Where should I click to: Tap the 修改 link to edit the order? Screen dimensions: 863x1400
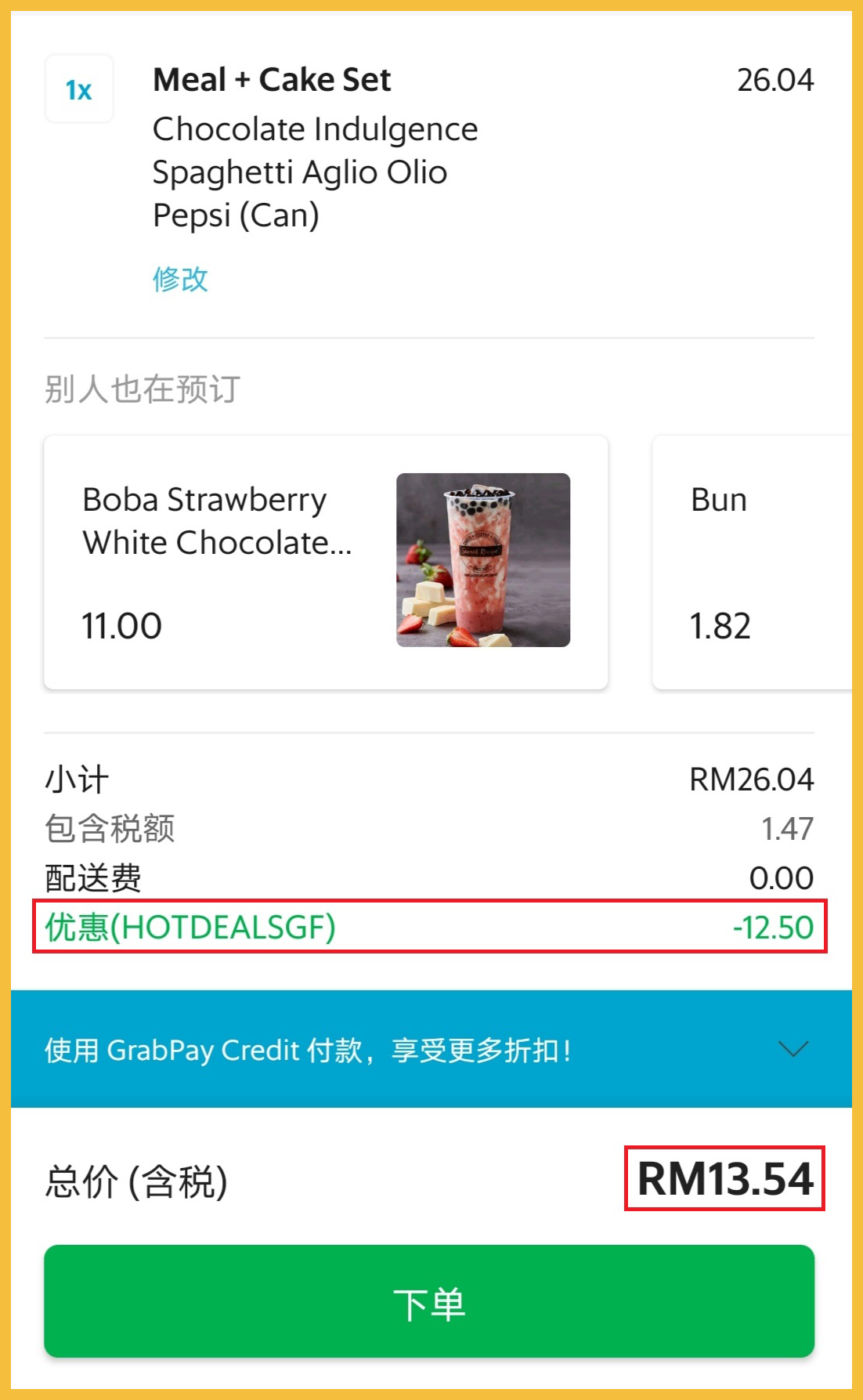[x=180, y=279]
